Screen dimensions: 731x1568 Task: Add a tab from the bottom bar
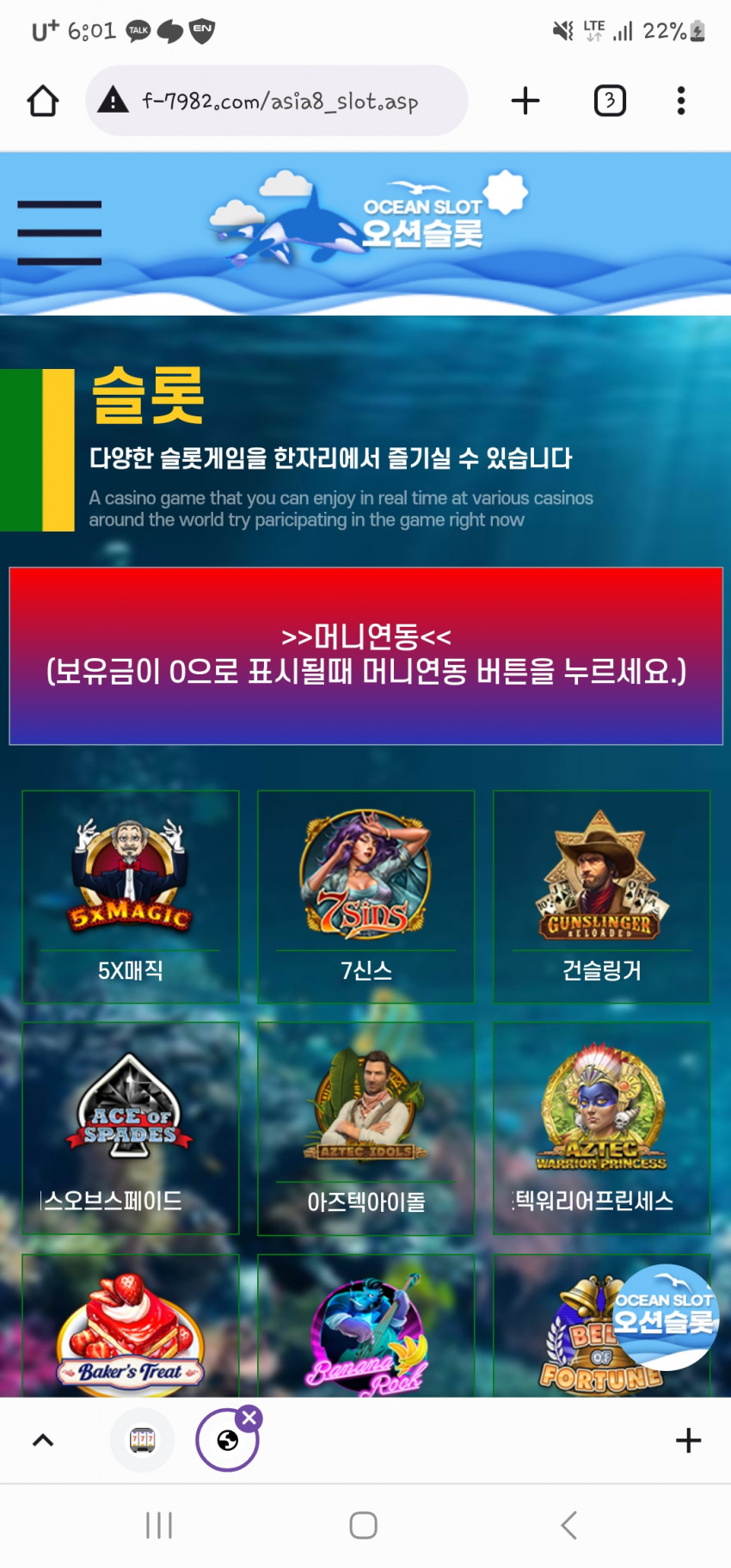pos(688,1440)
